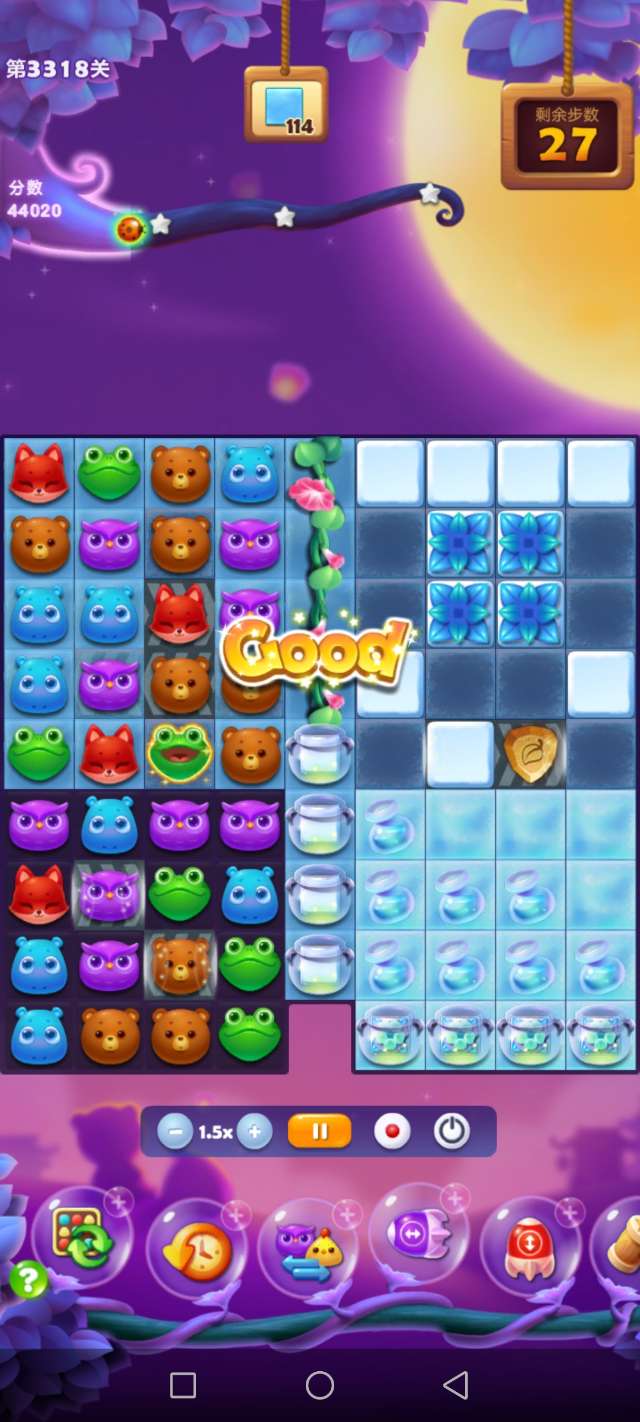Image resolution: width=640 pixels, height=1422 pixels.
Task: Open recent apps from the navigation bar
Action: [183, 1385]
